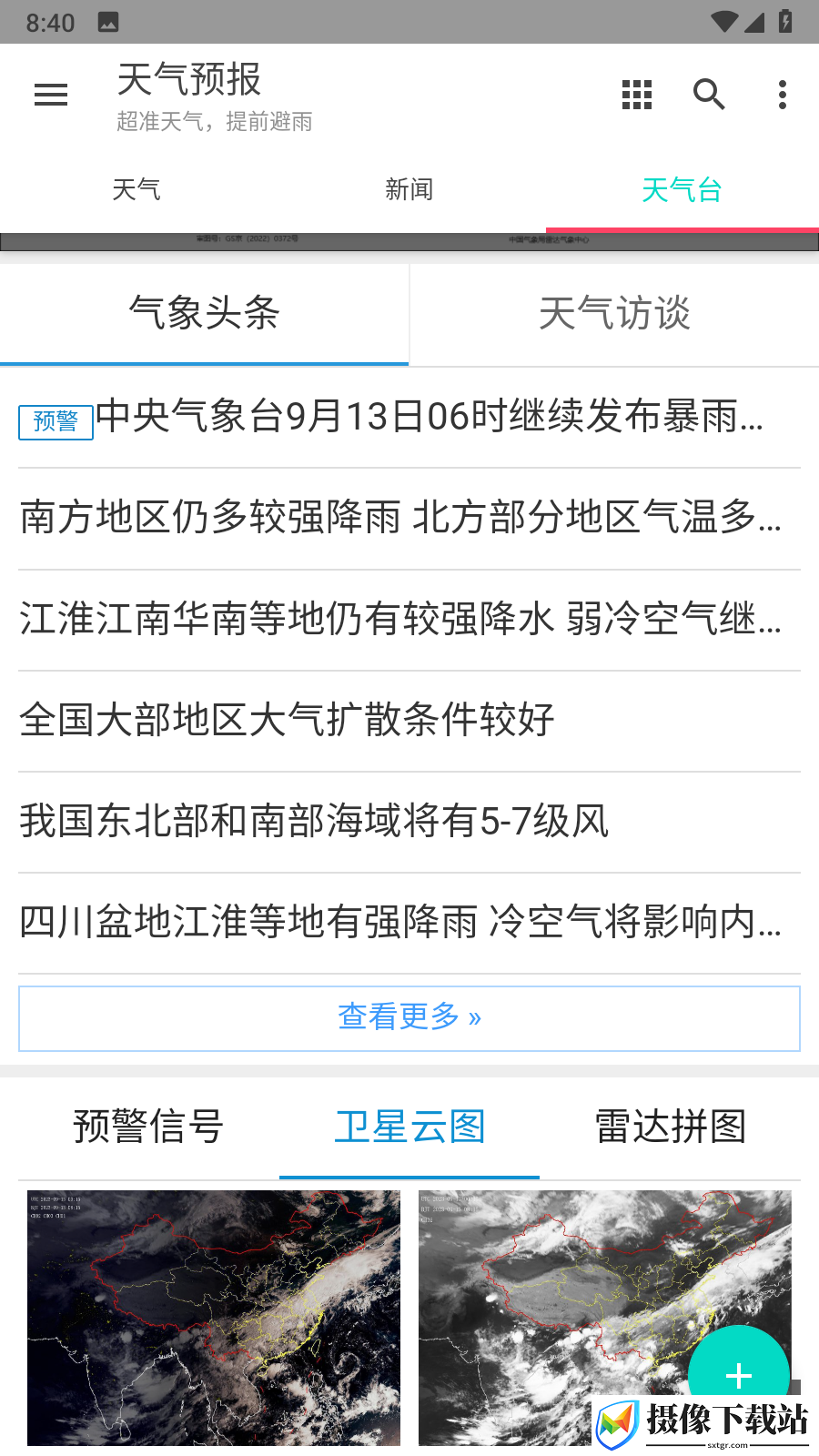819x1456 pixels.
Task: Tap the search magnifier icon
Action: [709, 95]
